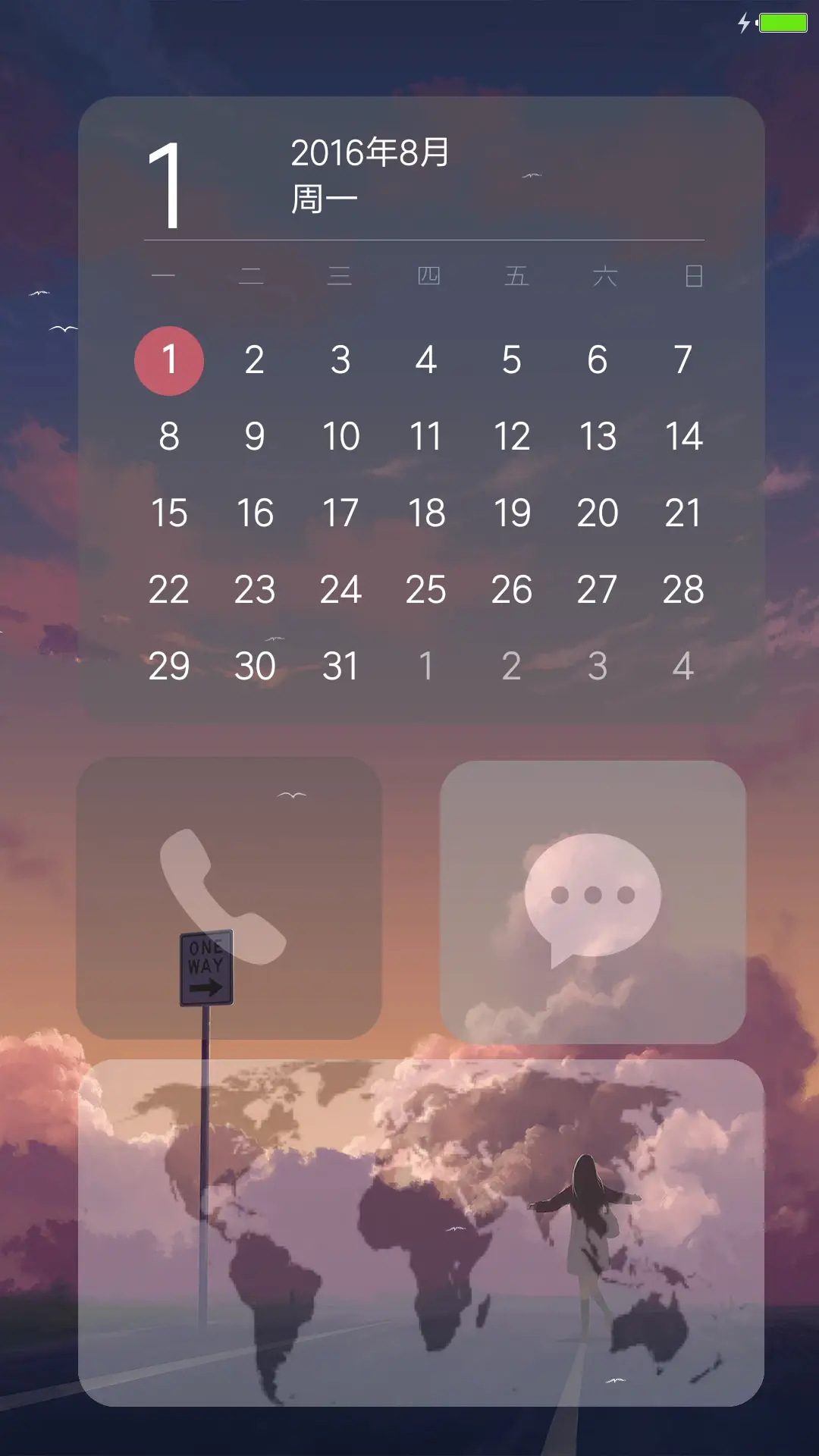Select August 1 highlighted date
819x1456 pixels.
tap(169, 360)
